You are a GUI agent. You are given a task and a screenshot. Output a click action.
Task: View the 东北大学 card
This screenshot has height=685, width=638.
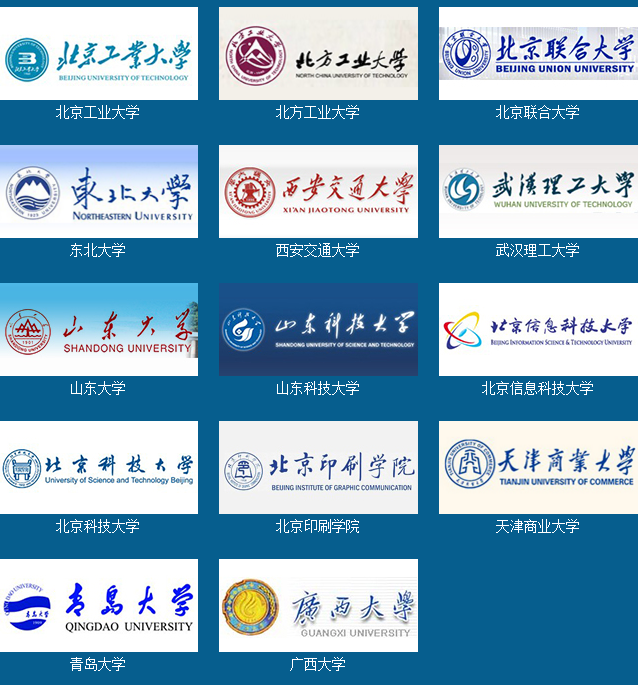tap(99, 192)
